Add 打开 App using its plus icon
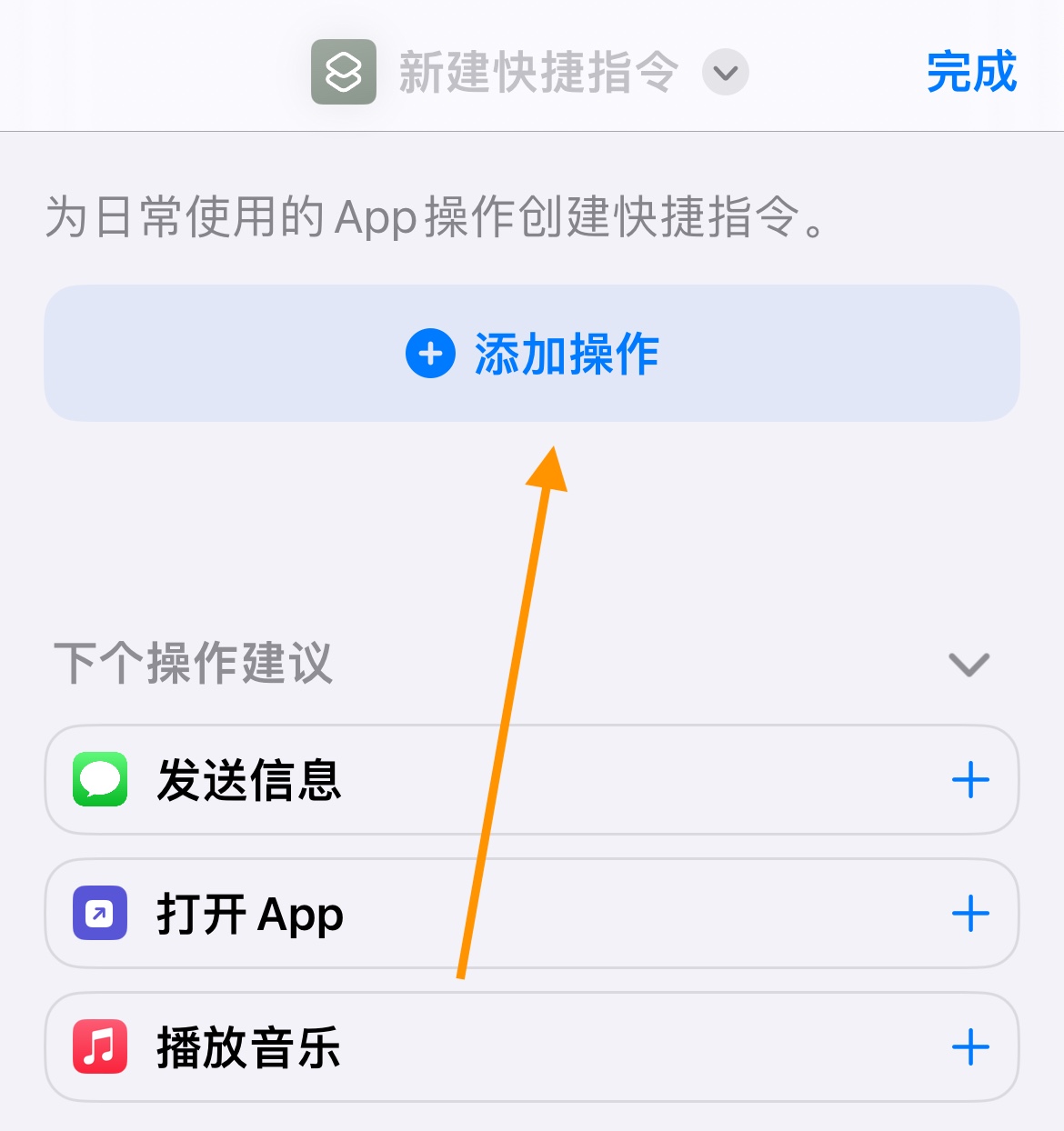1064x1131 pixels. (x=969, y=914)
